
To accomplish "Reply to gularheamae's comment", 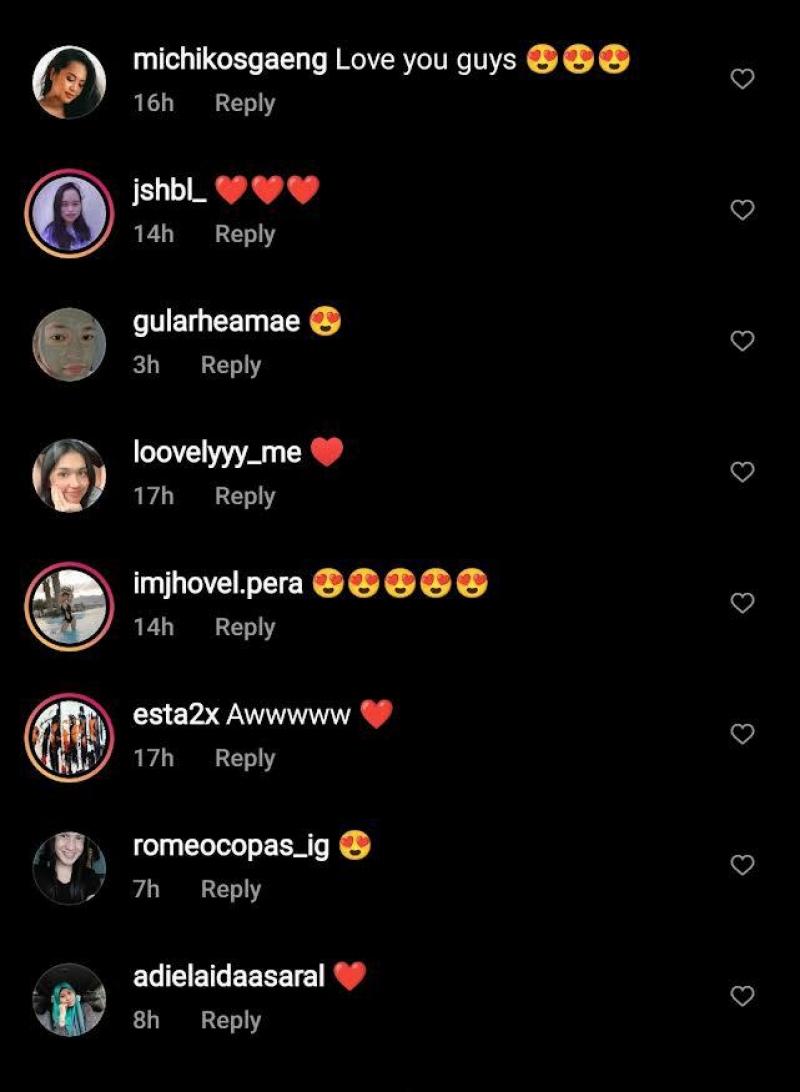I will (231, 365).
